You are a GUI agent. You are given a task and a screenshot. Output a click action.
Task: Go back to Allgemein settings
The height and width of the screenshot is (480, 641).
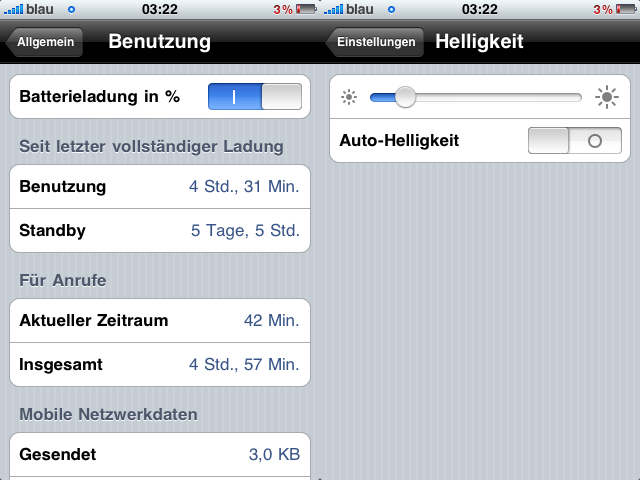pos(44,43)
